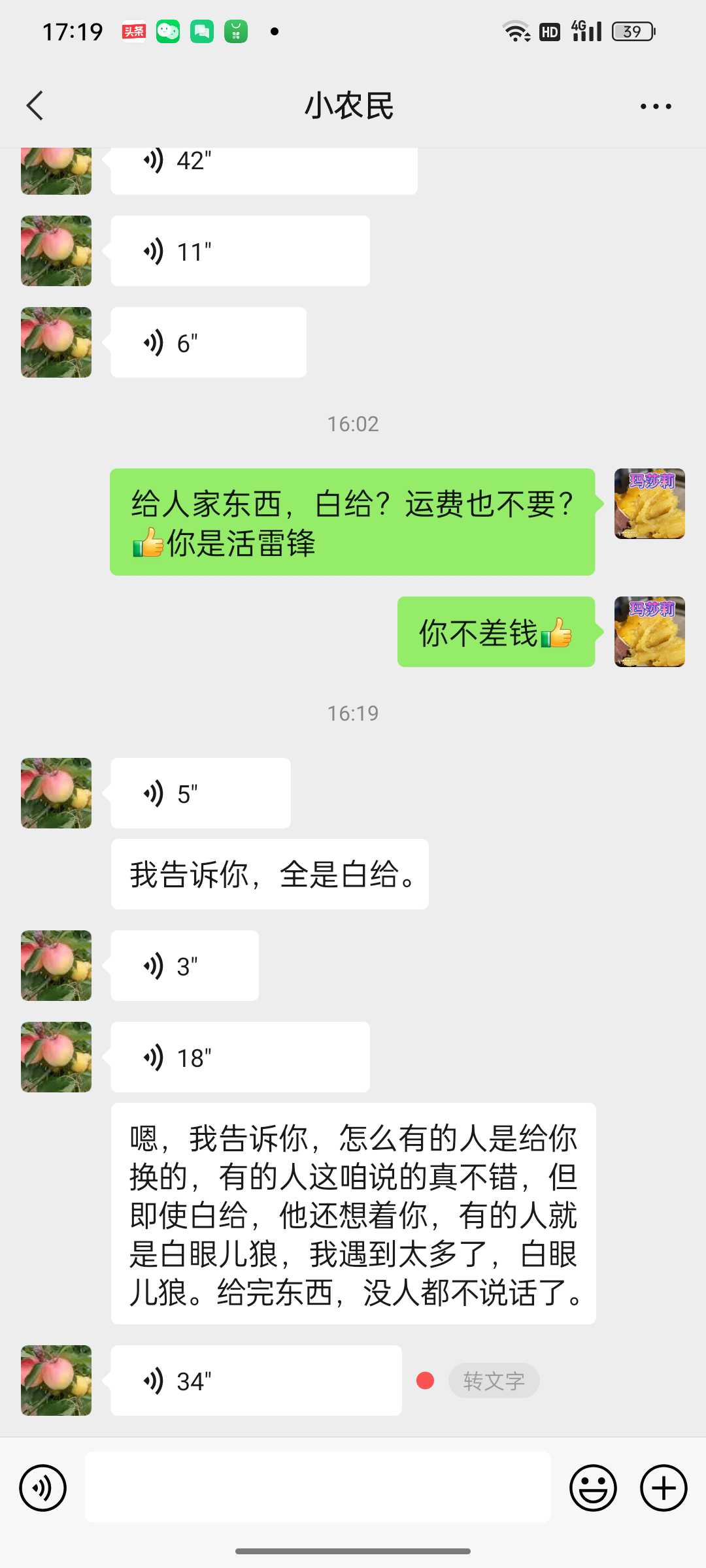Viewport: 706px width, 1568px height.
Task: Open the three-dot chat info menu
Action: click(x=656, y=106)
